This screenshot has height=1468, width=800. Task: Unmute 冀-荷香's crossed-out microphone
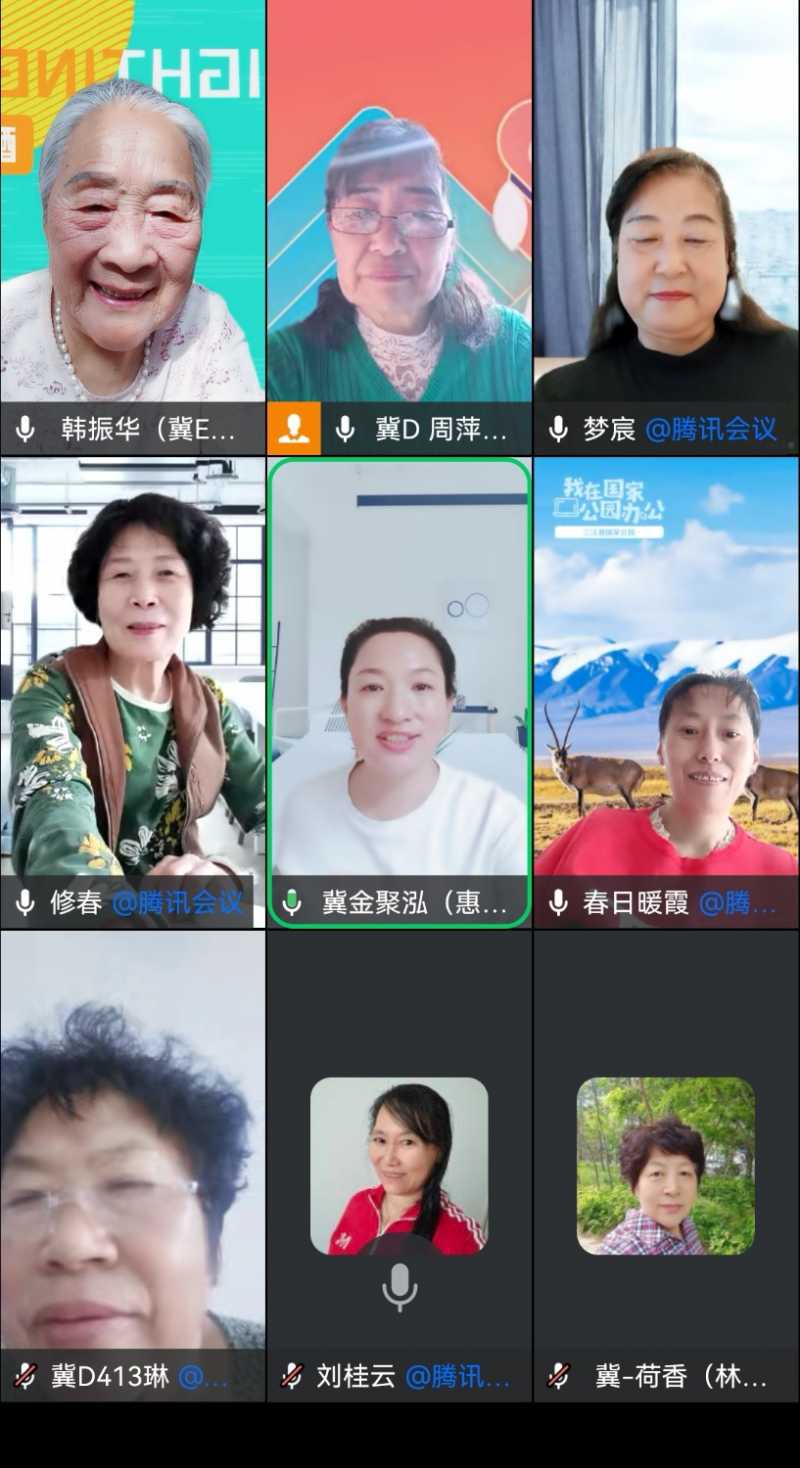(558, 1375)
